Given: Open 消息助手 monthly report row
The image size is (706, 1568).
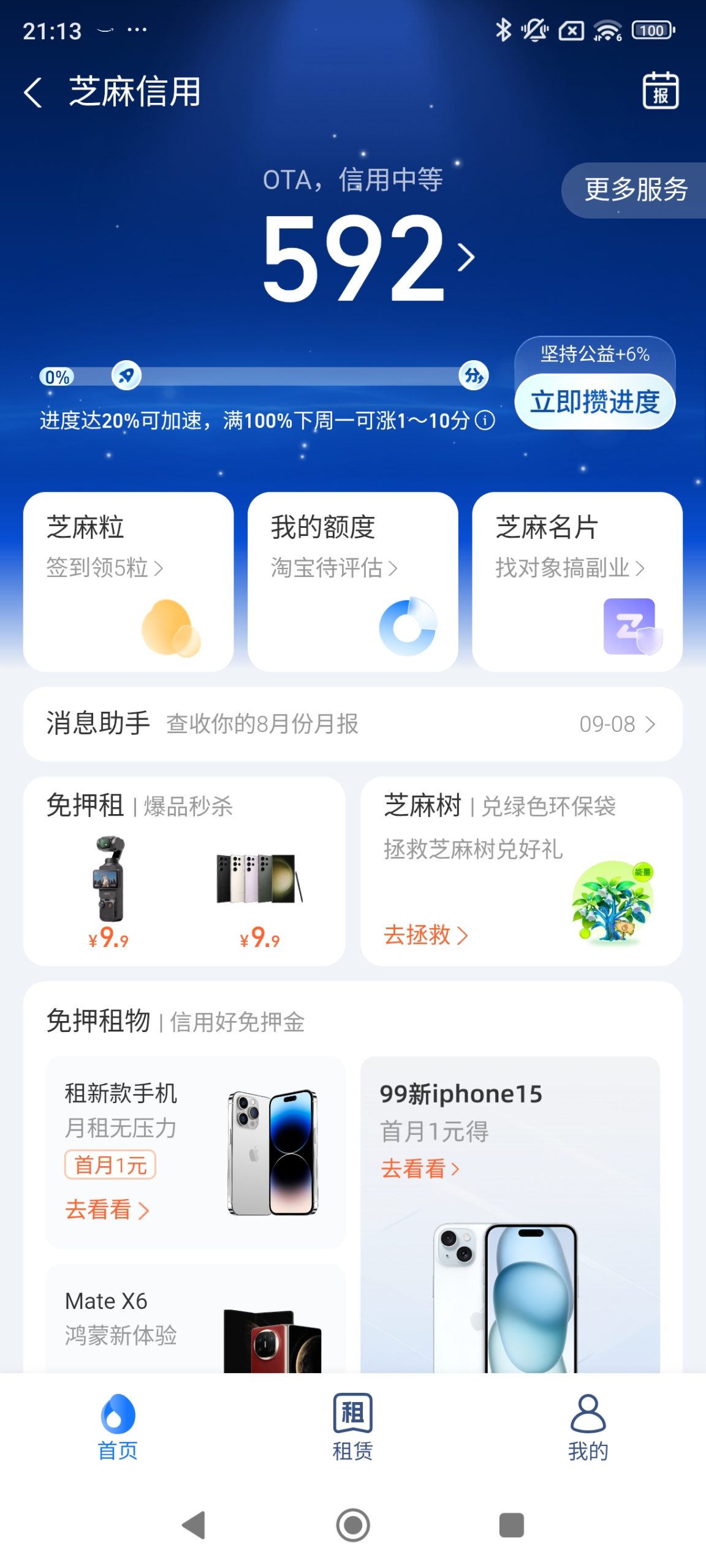Looking at the screenshot, I should click(x=352, y=724).
